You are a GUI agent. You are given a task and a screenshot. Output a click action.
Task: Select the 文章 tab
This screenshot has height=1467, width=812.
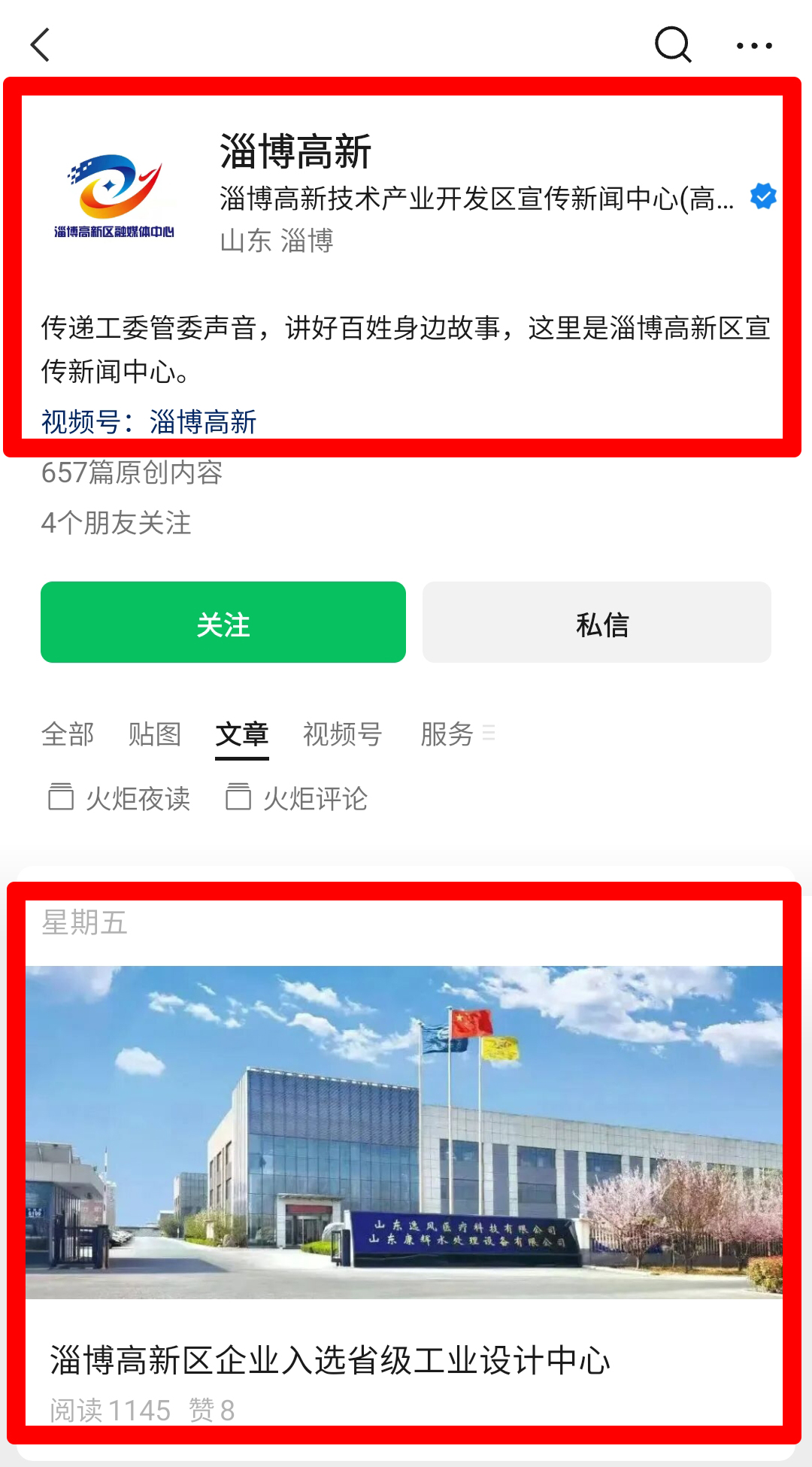pos(242,734)
